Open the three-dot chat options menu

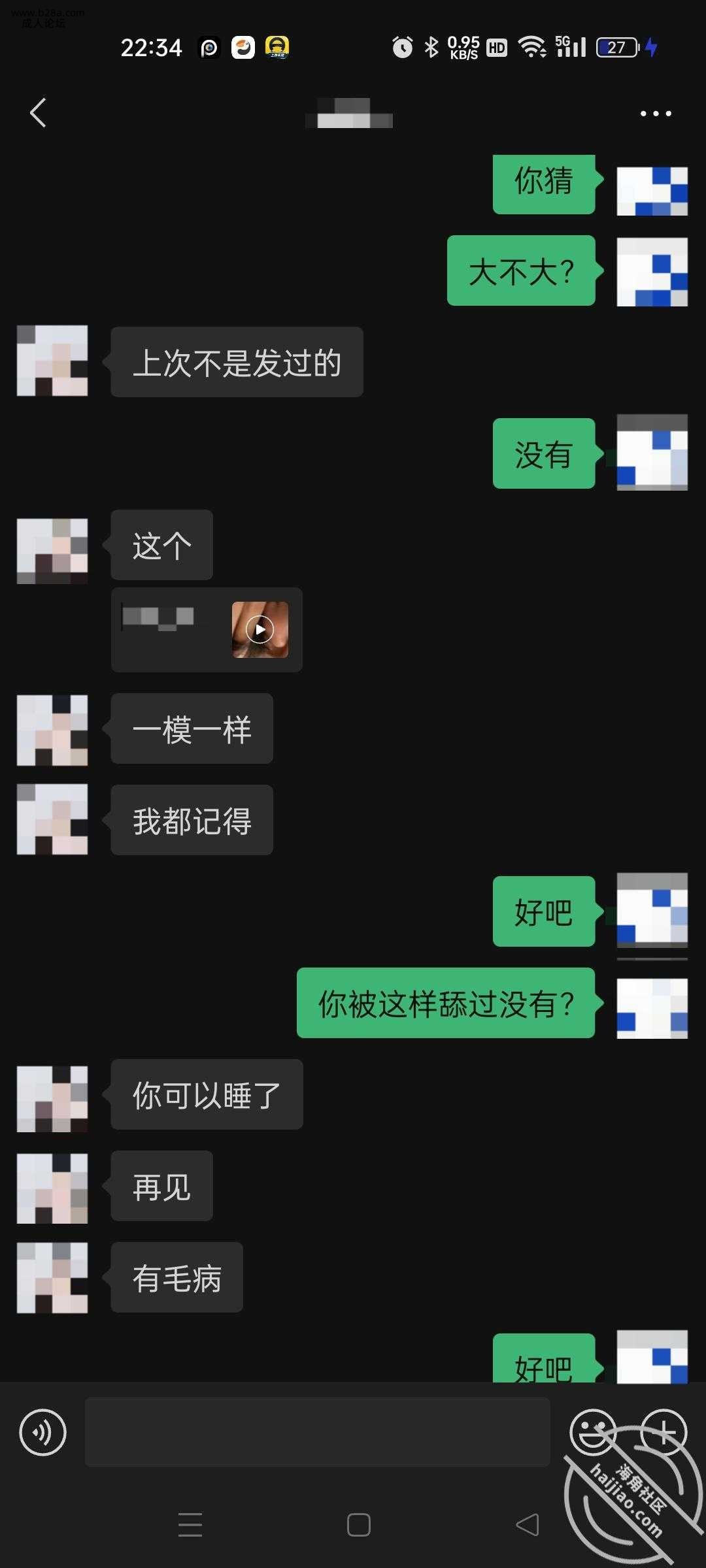point(655,114)
